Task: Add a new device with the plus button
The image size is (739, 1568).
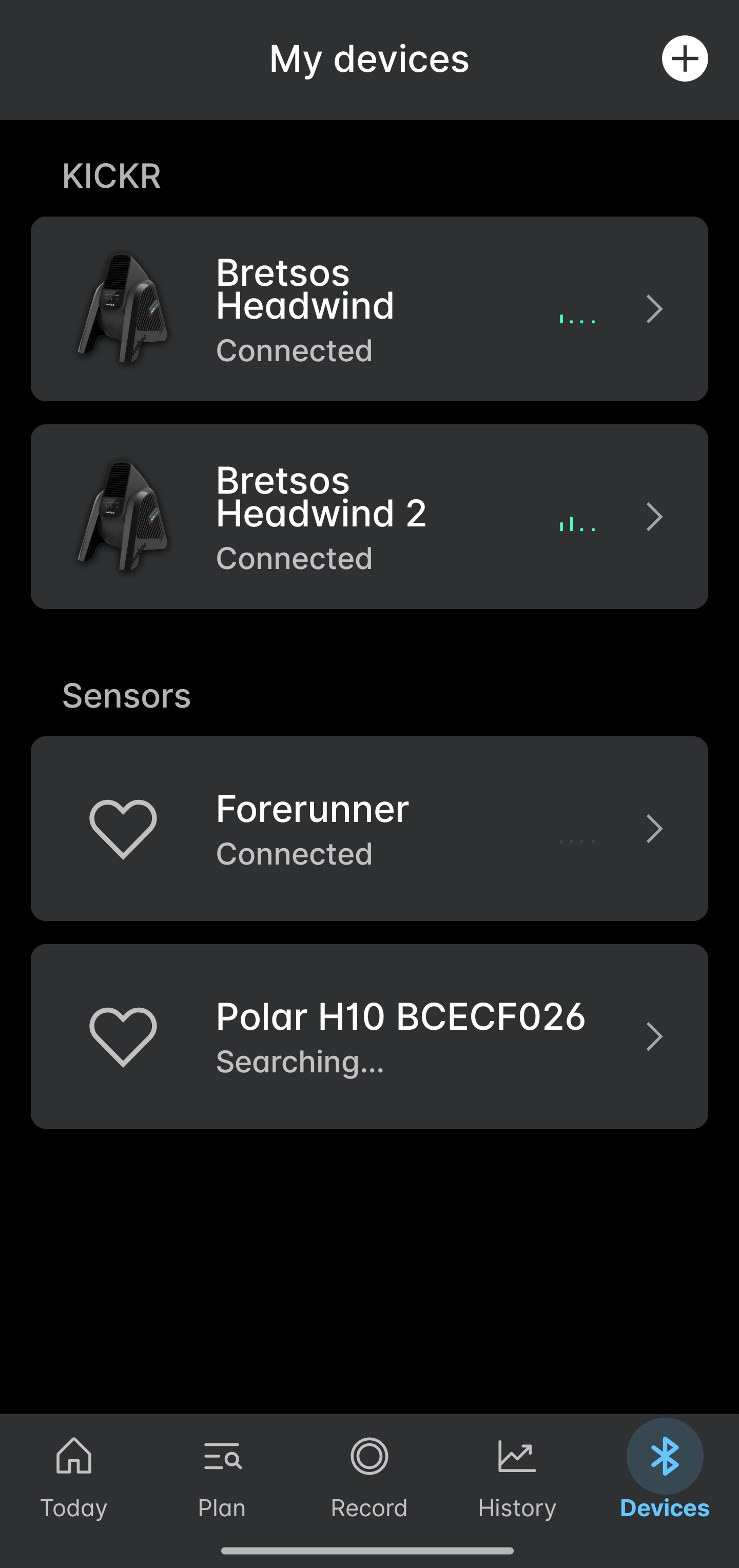Action: coord(684,58)
